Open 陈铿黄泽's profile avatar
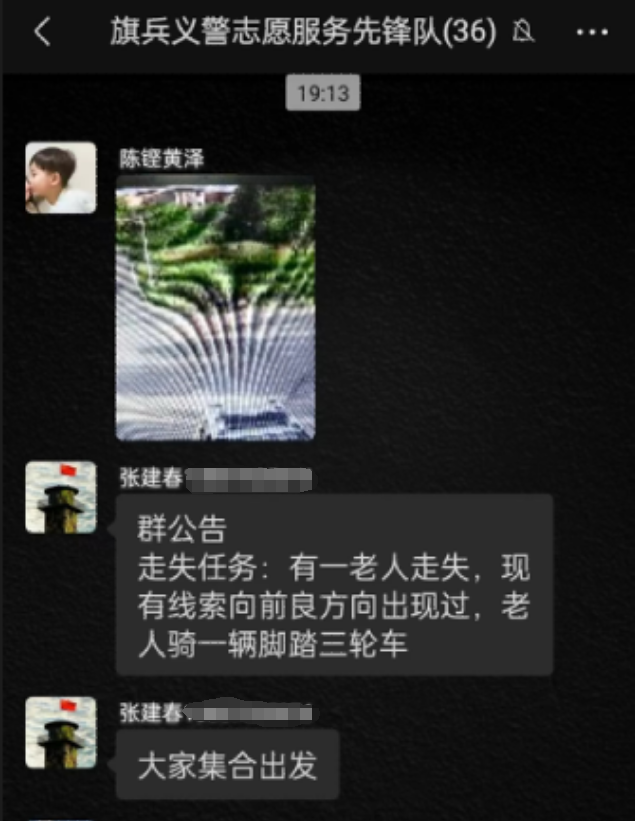 (61, 178)
